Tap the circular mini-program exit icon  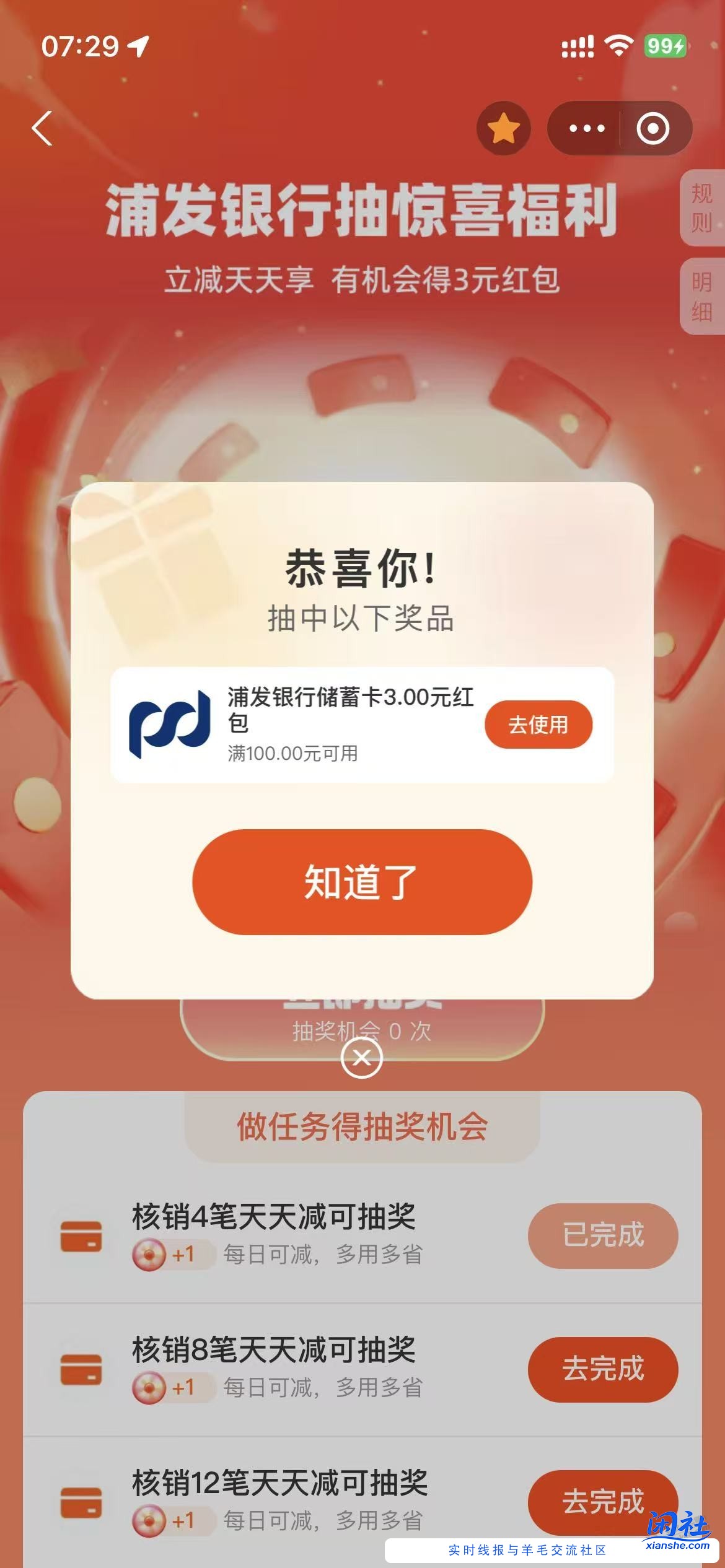[654, 128]
